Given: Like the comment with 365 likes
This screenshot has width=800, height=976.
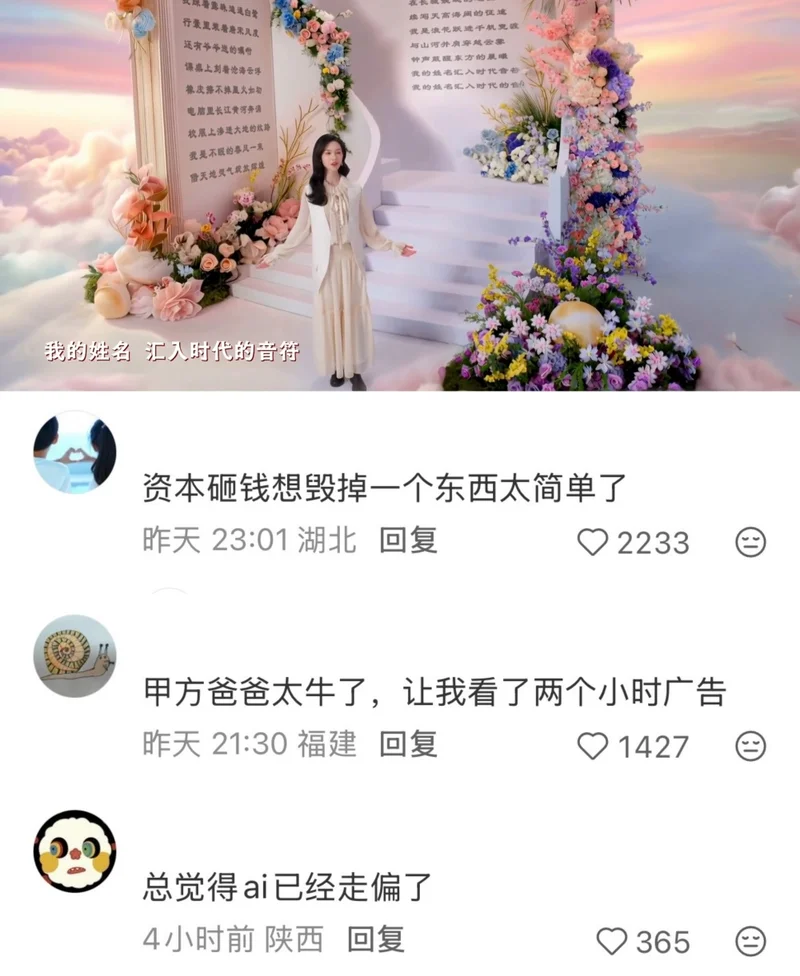Looking at the screenshot, I should (611, 942).
